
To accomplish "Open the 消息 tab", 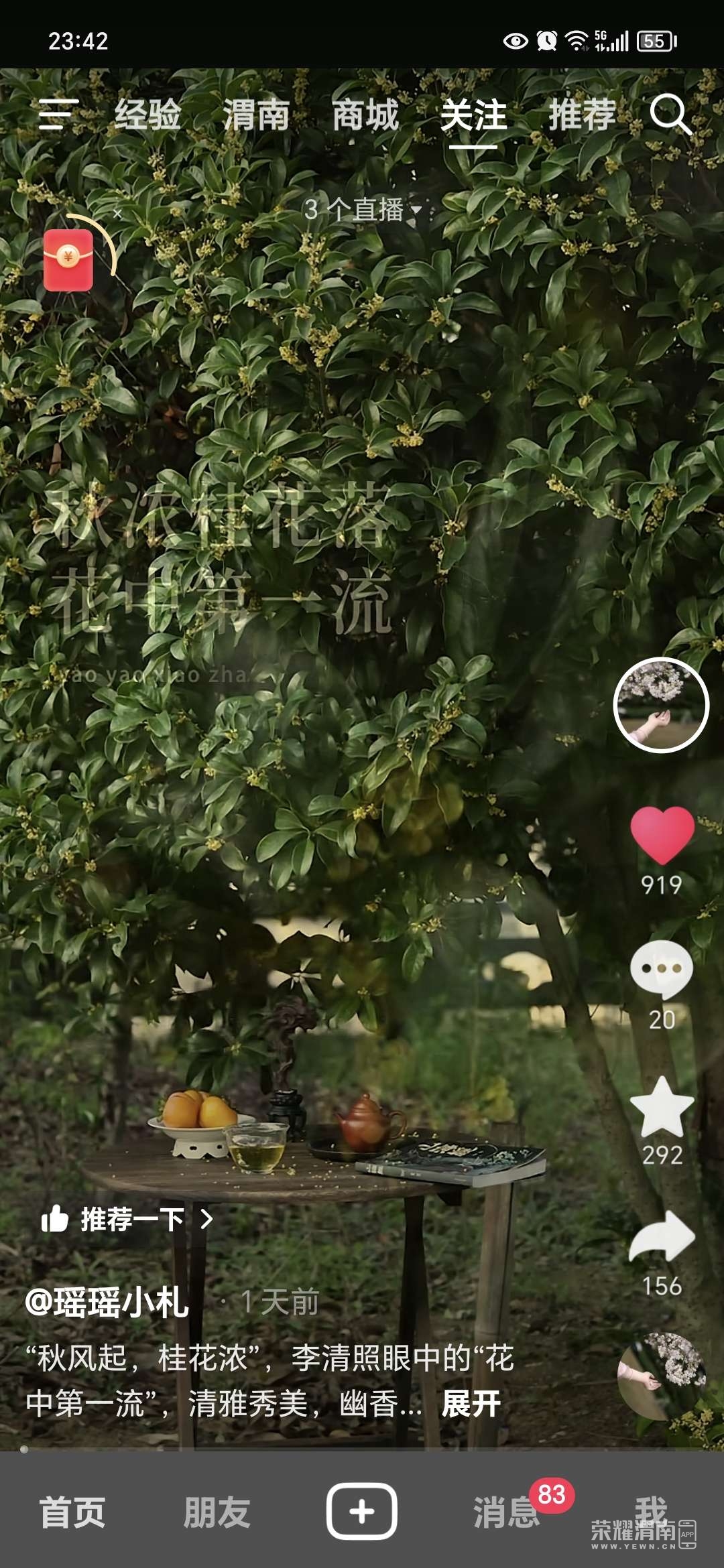I will (506, 1512).
